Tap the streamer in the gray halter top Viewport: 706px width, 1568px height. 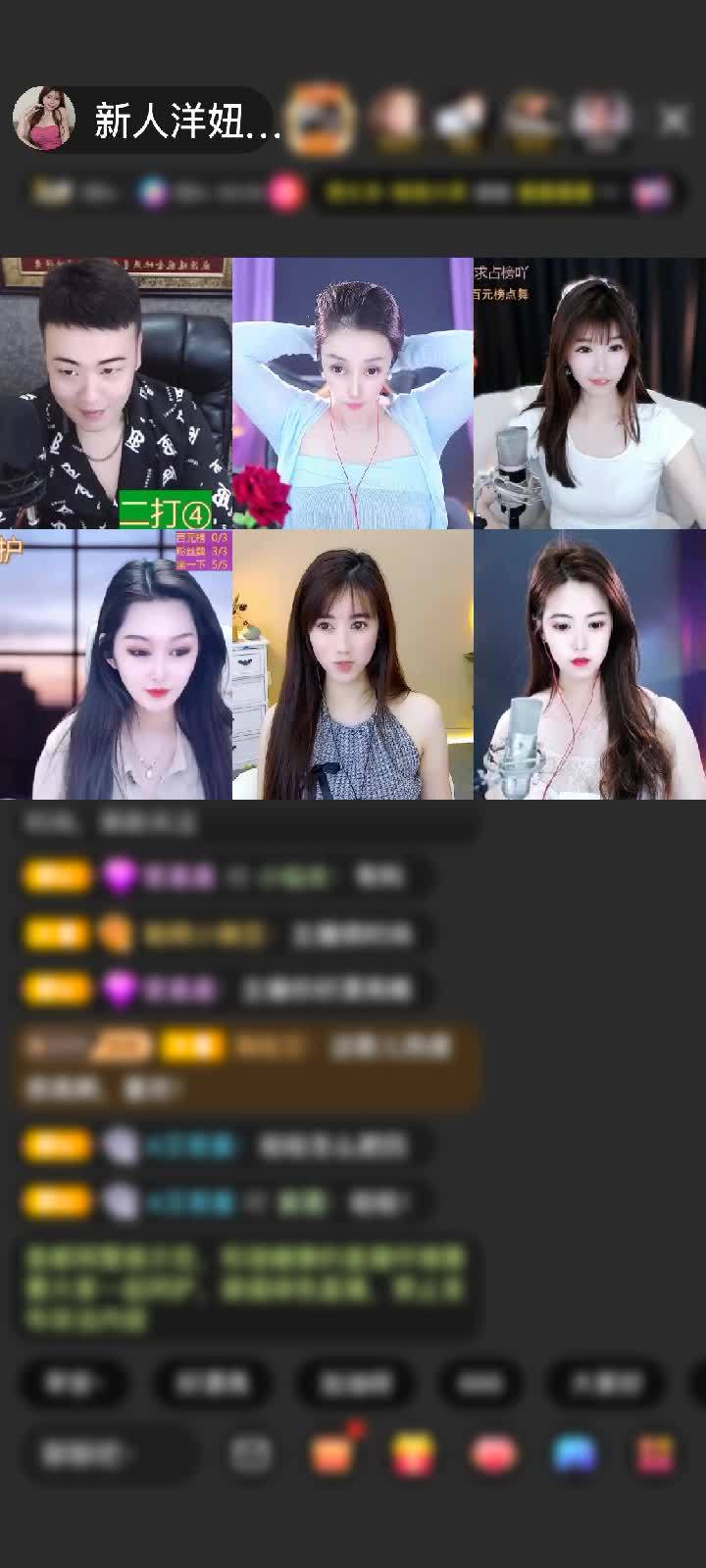click(353, 664)
